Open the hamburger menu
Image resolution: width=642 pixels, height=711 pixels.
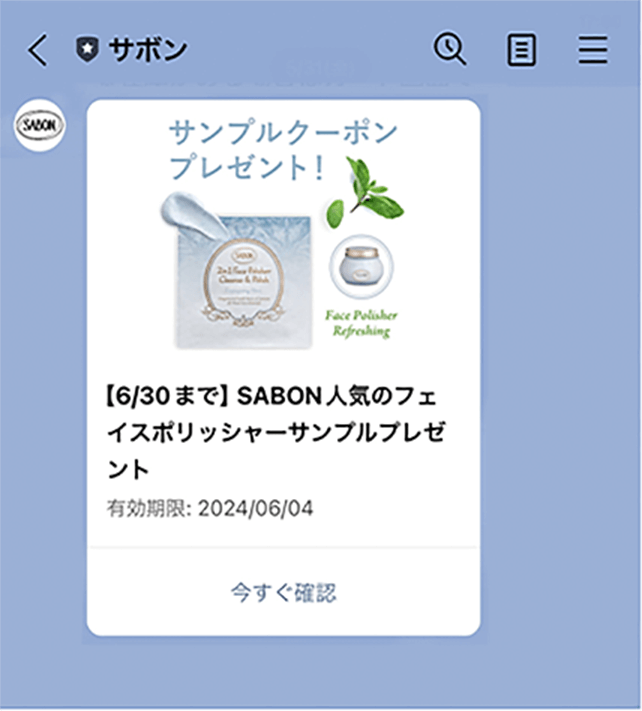(593, 50)
